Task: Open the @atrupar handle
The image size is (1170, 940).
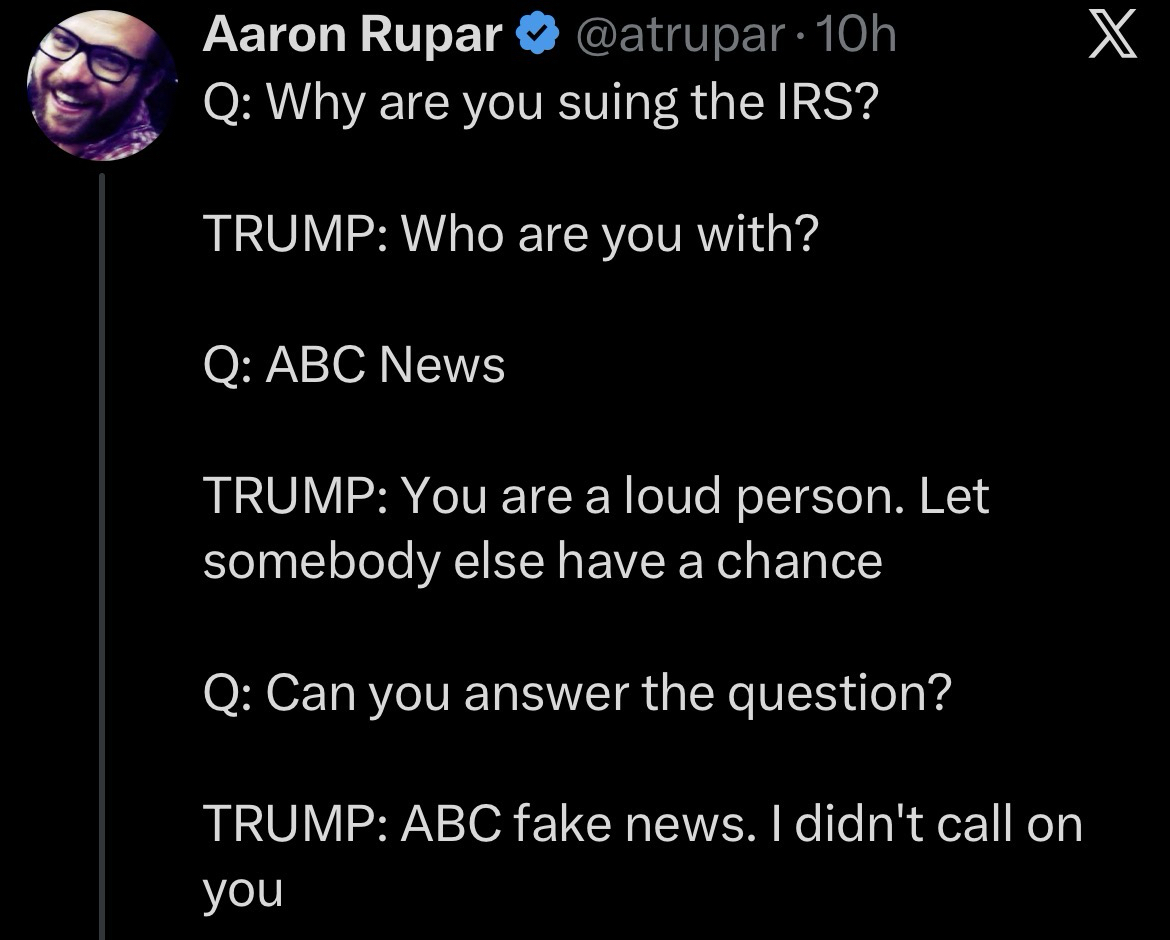Action: (x=685, y=36)
